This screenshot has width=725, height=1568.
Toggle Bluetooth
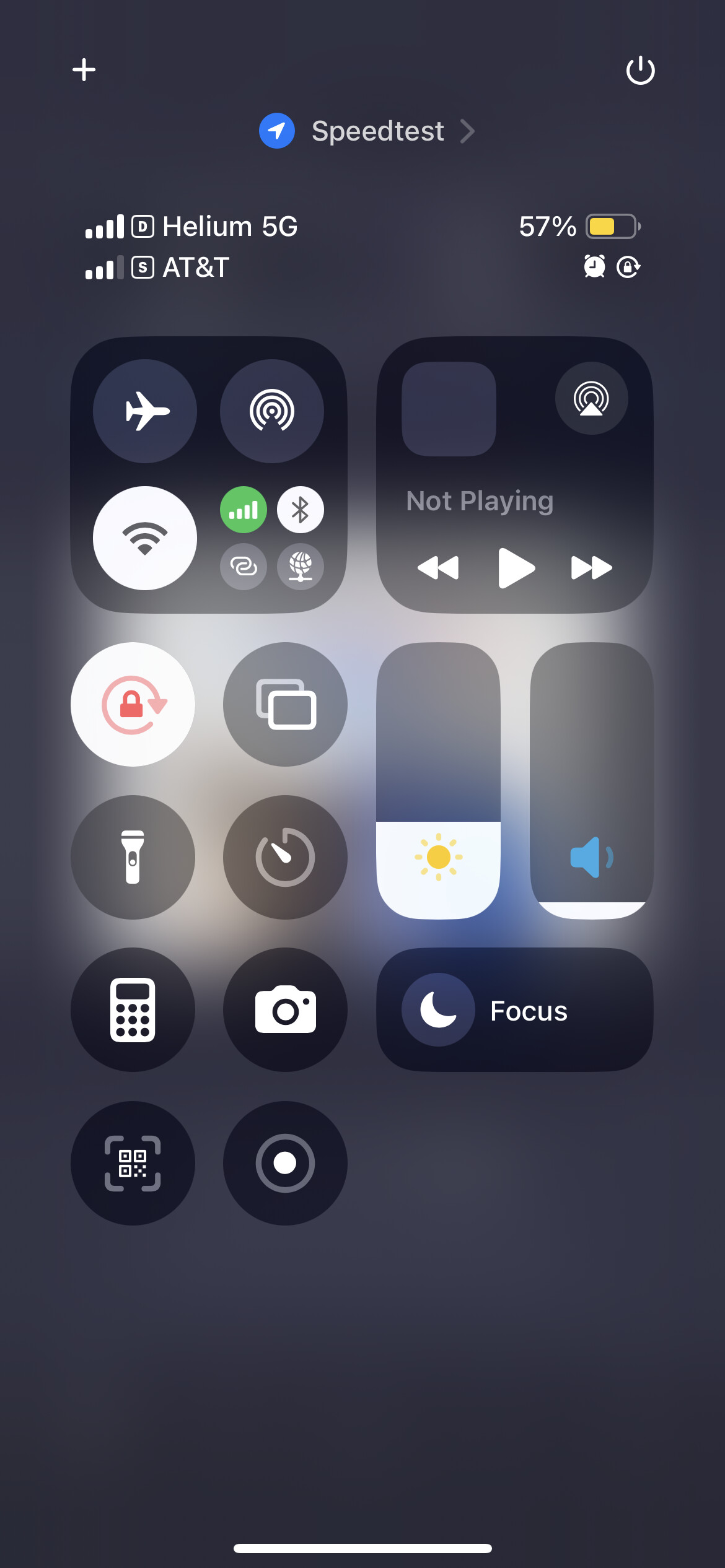[301, 510]
